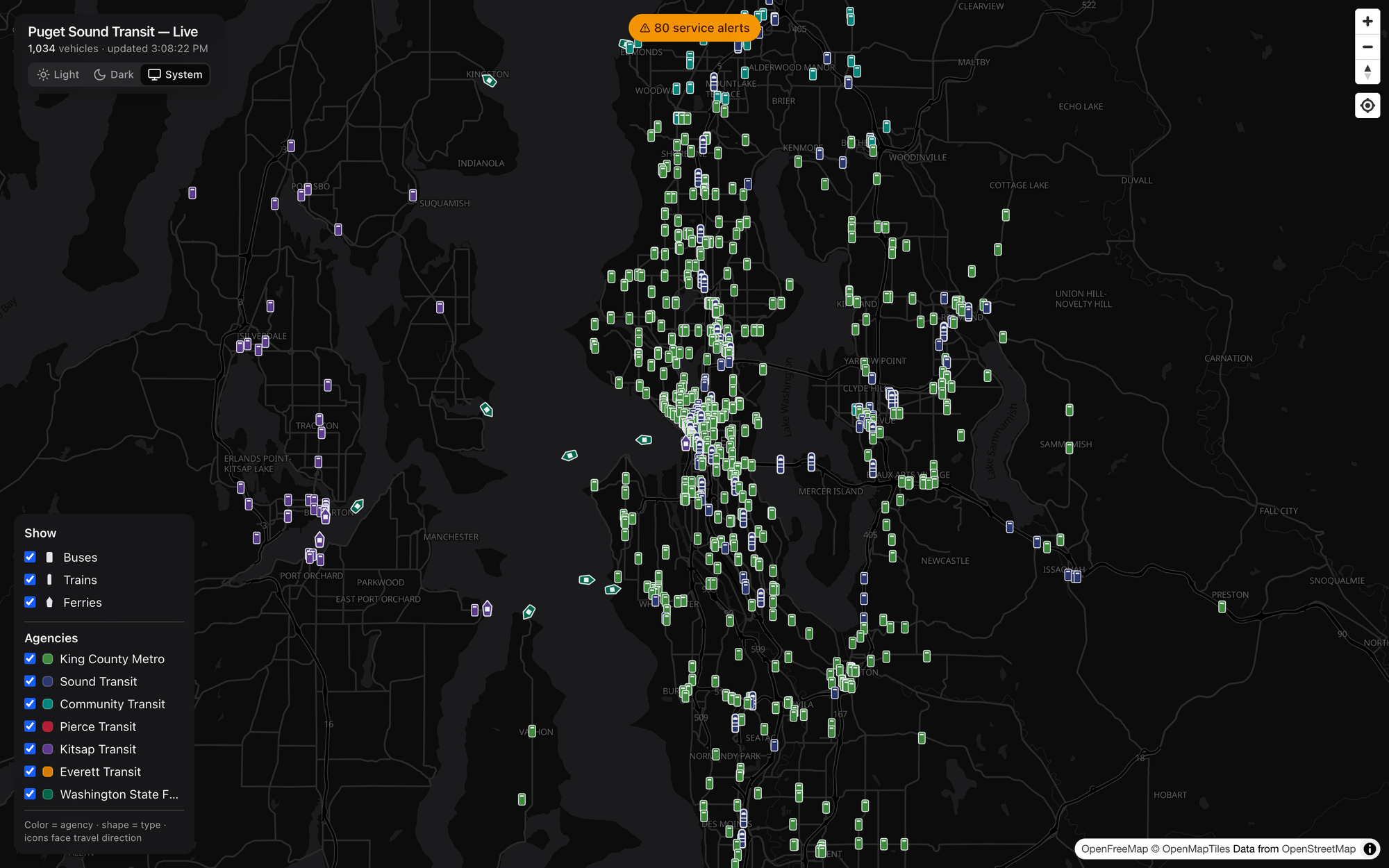The height and width of the screenshot is (868, 1389).
Task: Open the 80 service alerts banner
Action: (x=694, y=28)
